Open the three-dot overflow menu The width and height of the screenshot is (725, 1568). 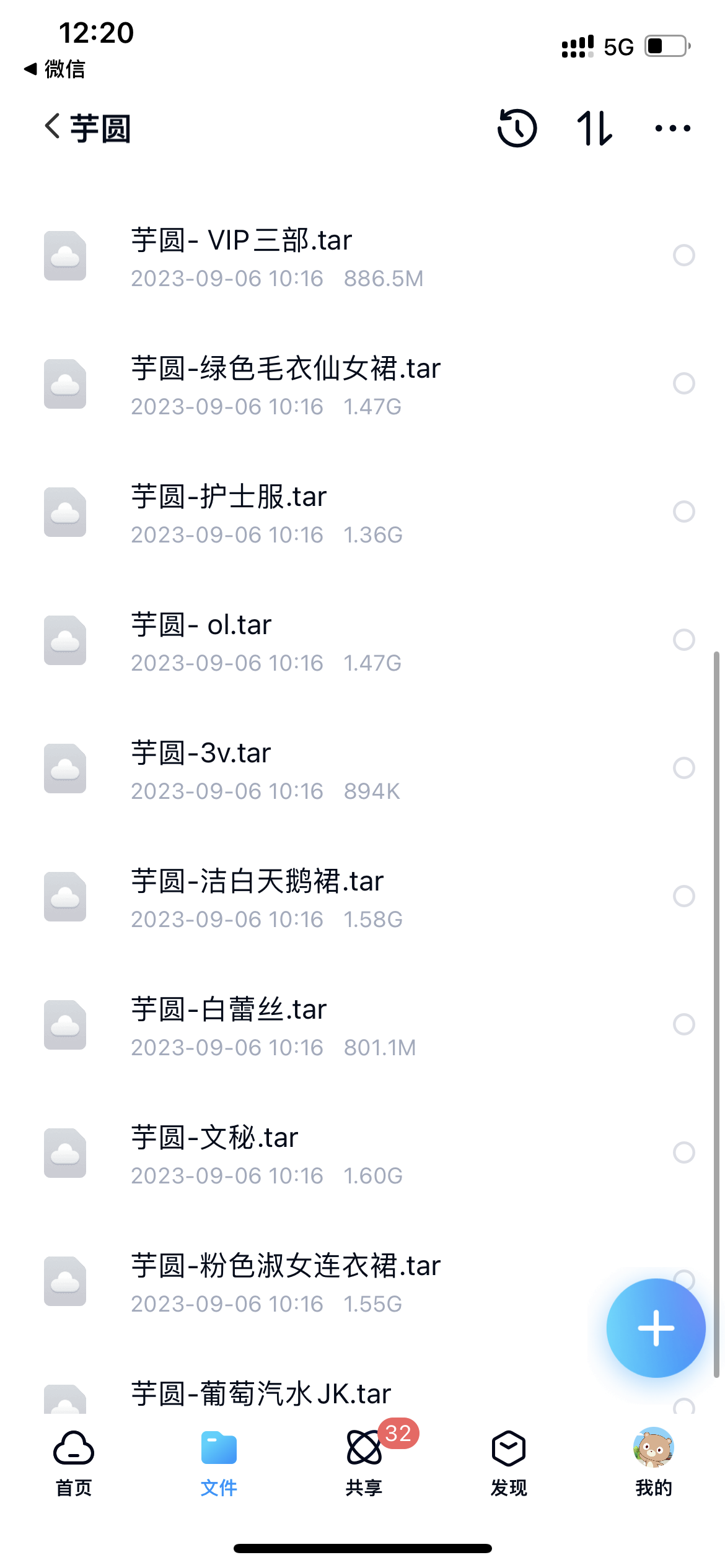tap(672, 128)
